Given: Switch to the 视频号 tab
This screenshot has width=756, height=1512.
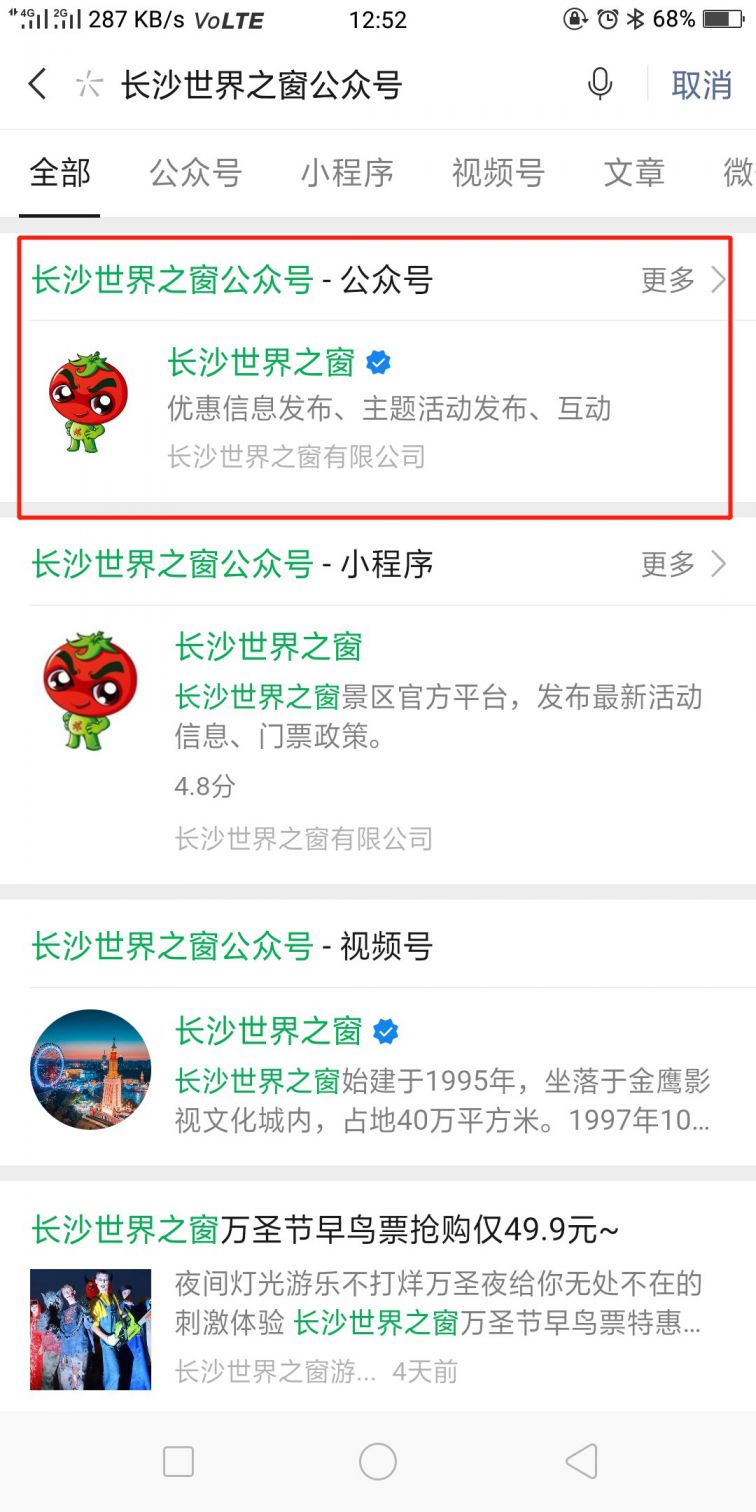Looking at the screenshot, I should click(498, 173).
